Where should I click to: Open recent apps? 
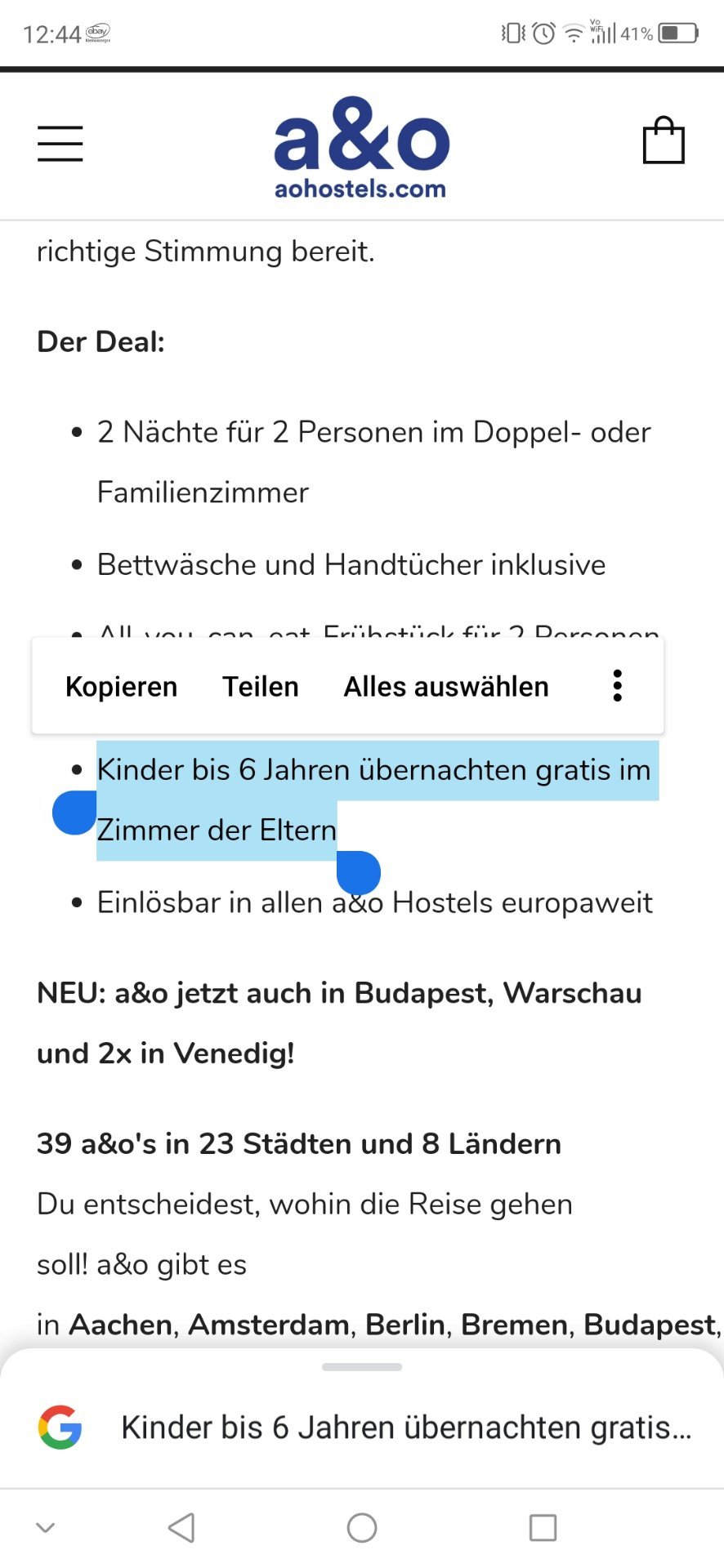543,1527
